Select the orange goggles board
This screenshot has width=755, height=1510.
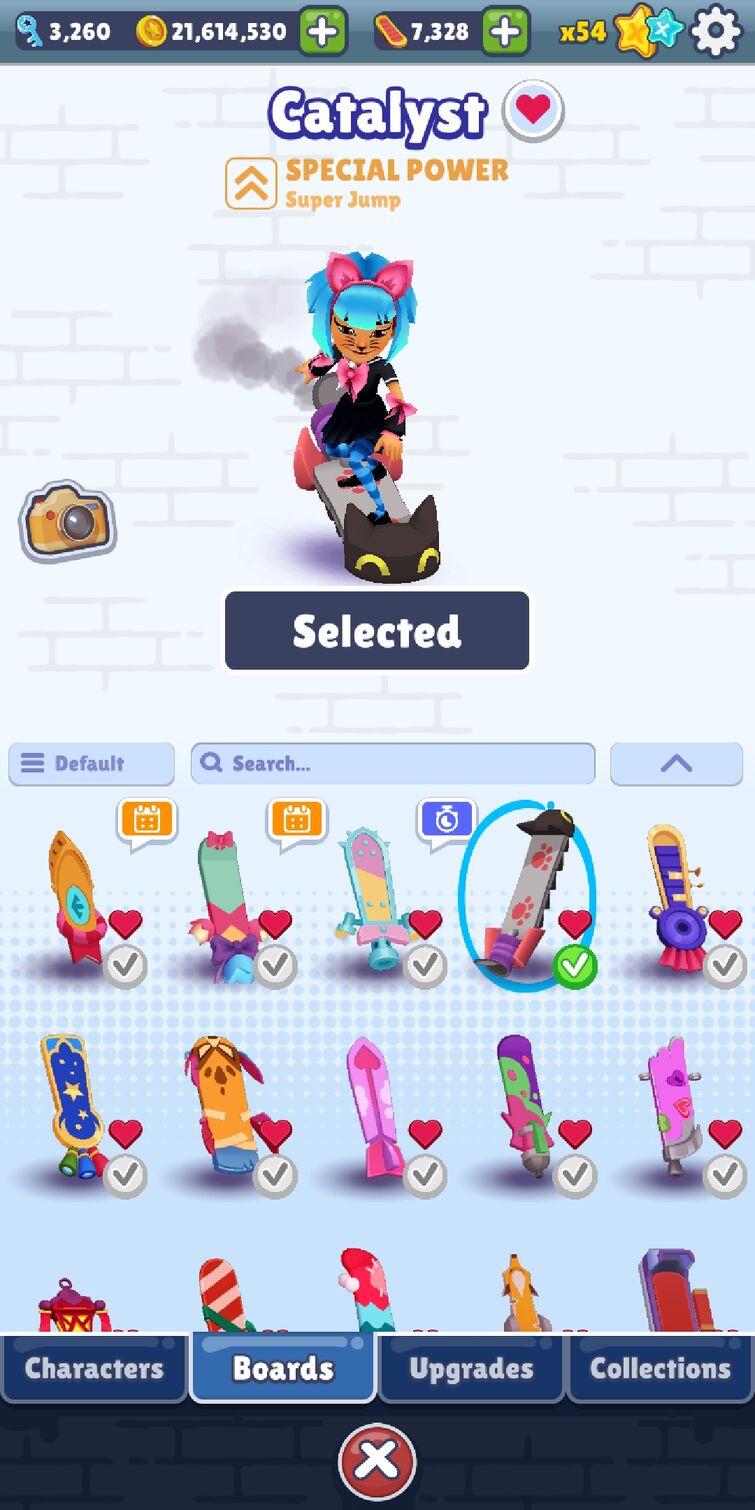220,1105
